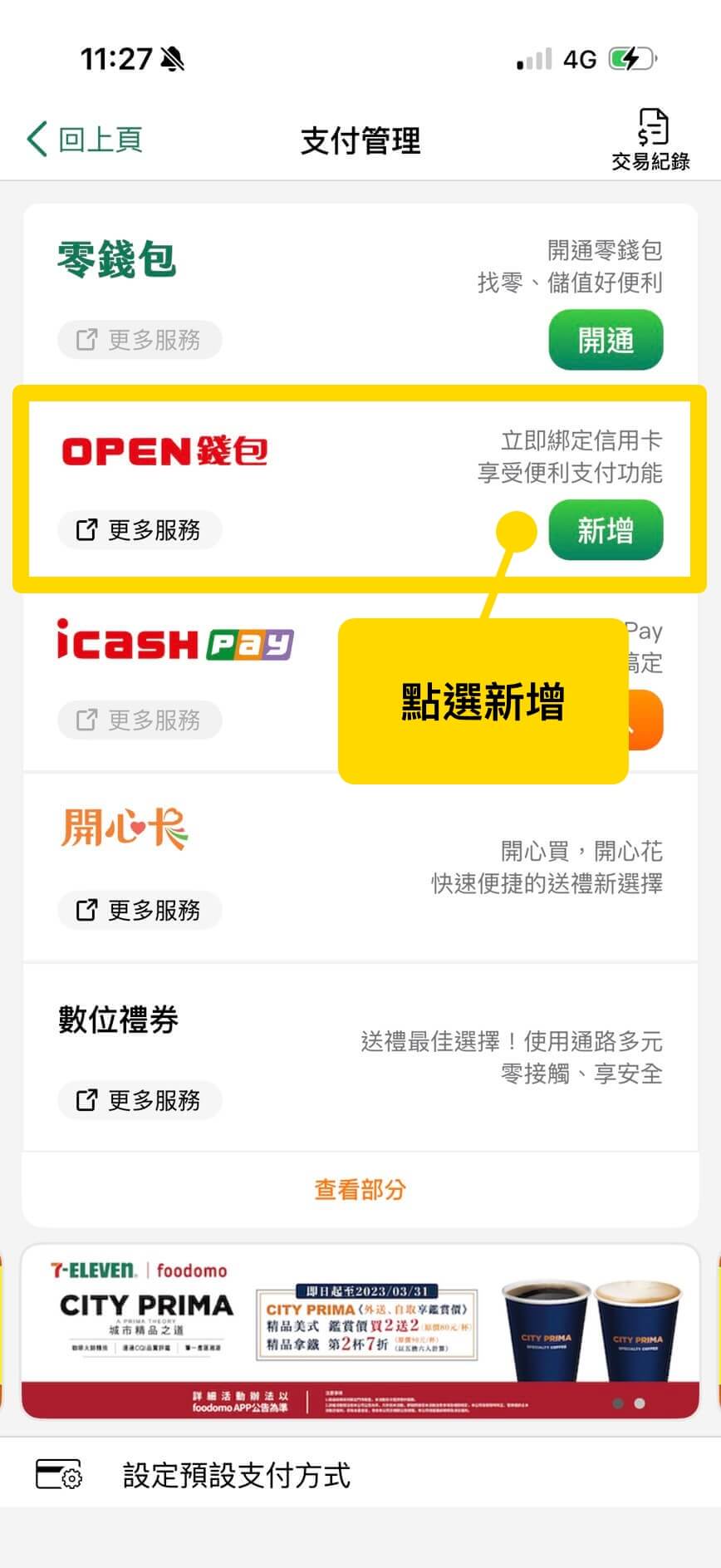Open 更多服務 under icash Pay
This screenshot has height=1568, width=721.
[140, 720]
